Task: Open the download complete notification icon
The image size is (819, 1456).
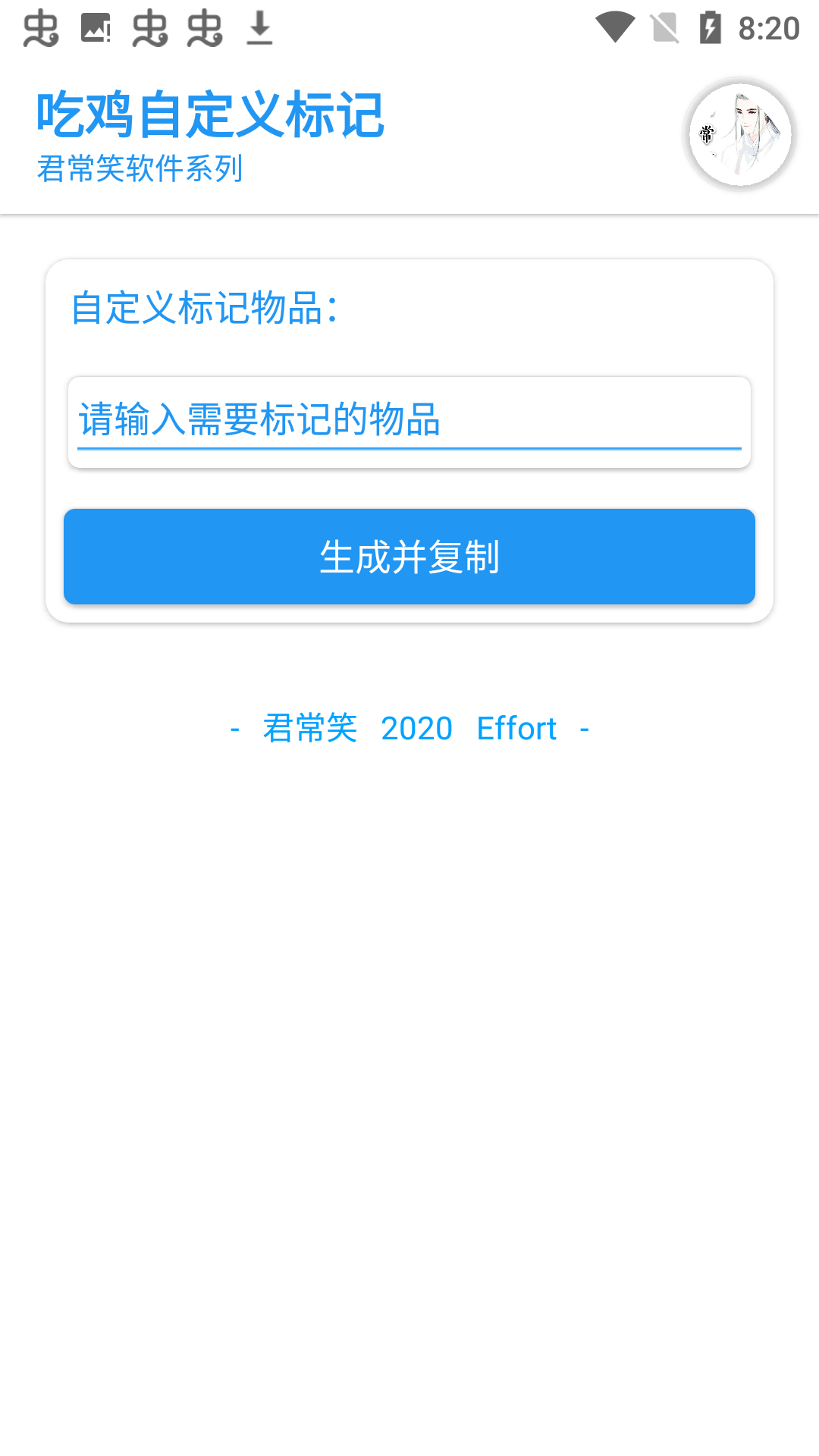Action: tap(258, 29)
